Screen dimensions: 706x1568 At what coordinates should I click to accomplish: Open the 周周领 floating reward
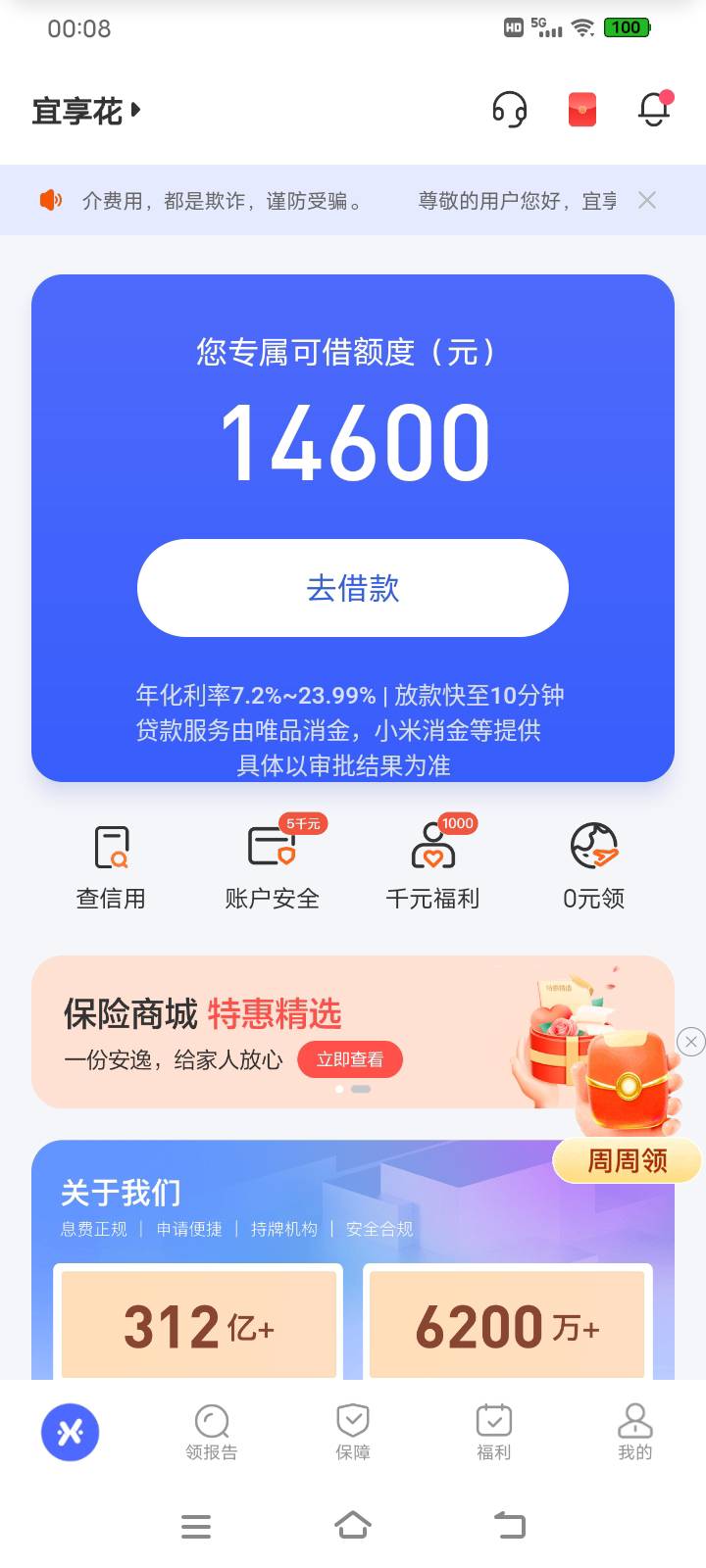(628, 1107)
